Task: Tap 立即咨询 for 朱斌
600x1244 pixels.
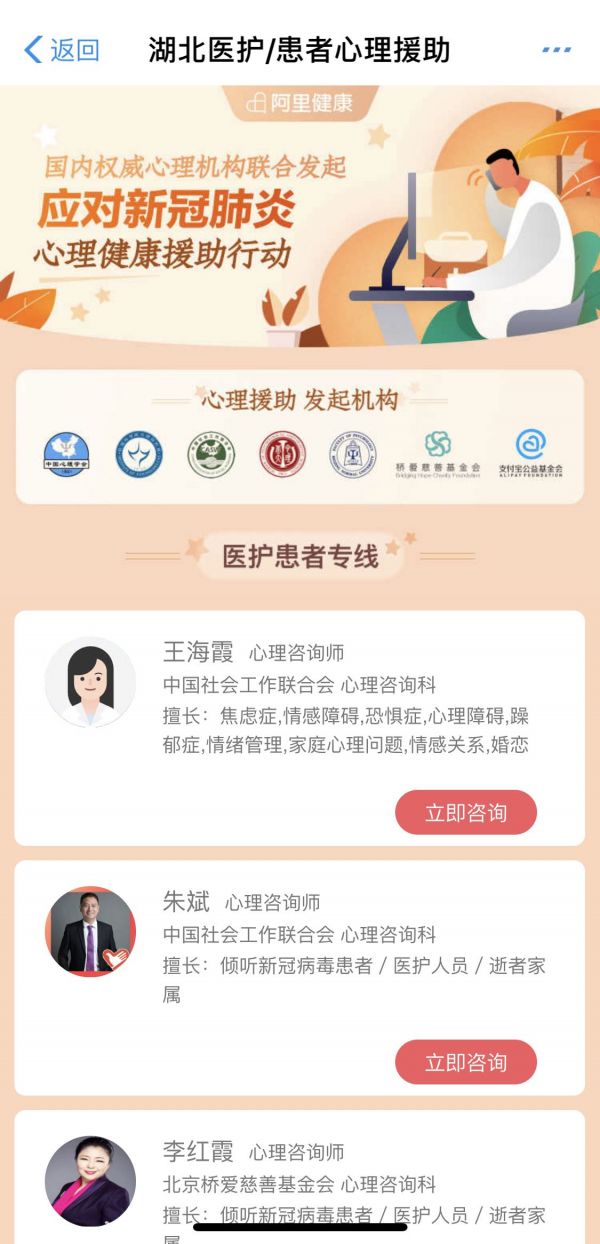Action: coord(466,1062)
